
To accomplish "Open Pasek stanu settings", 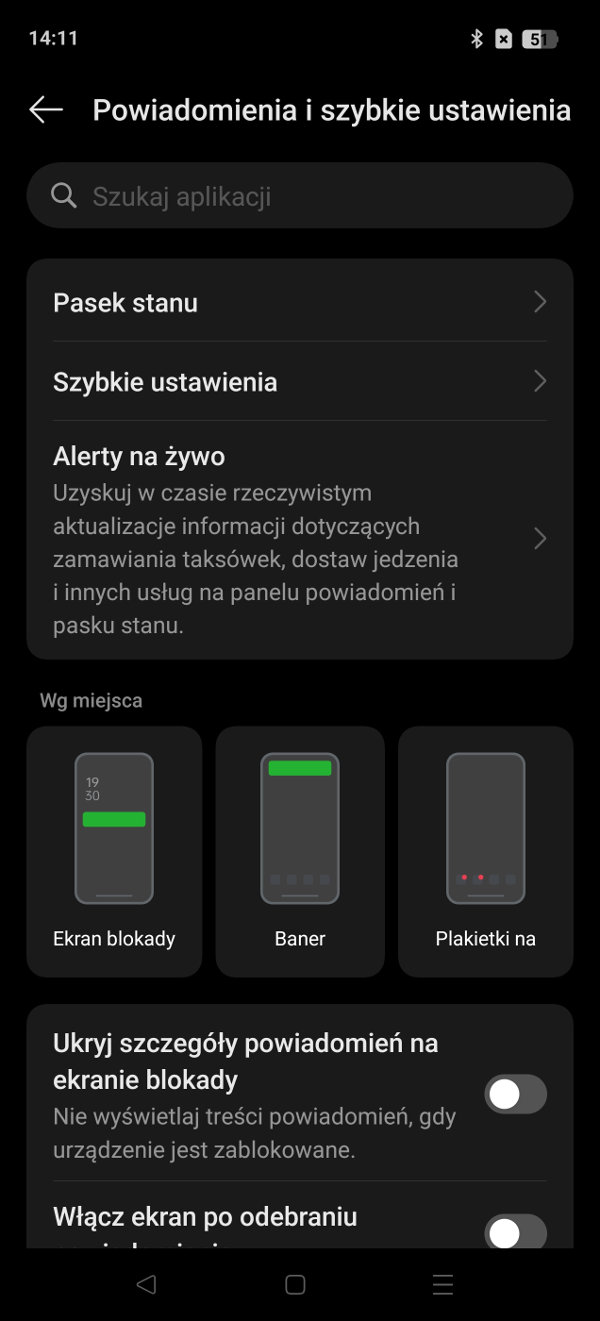I will (300, 302).
